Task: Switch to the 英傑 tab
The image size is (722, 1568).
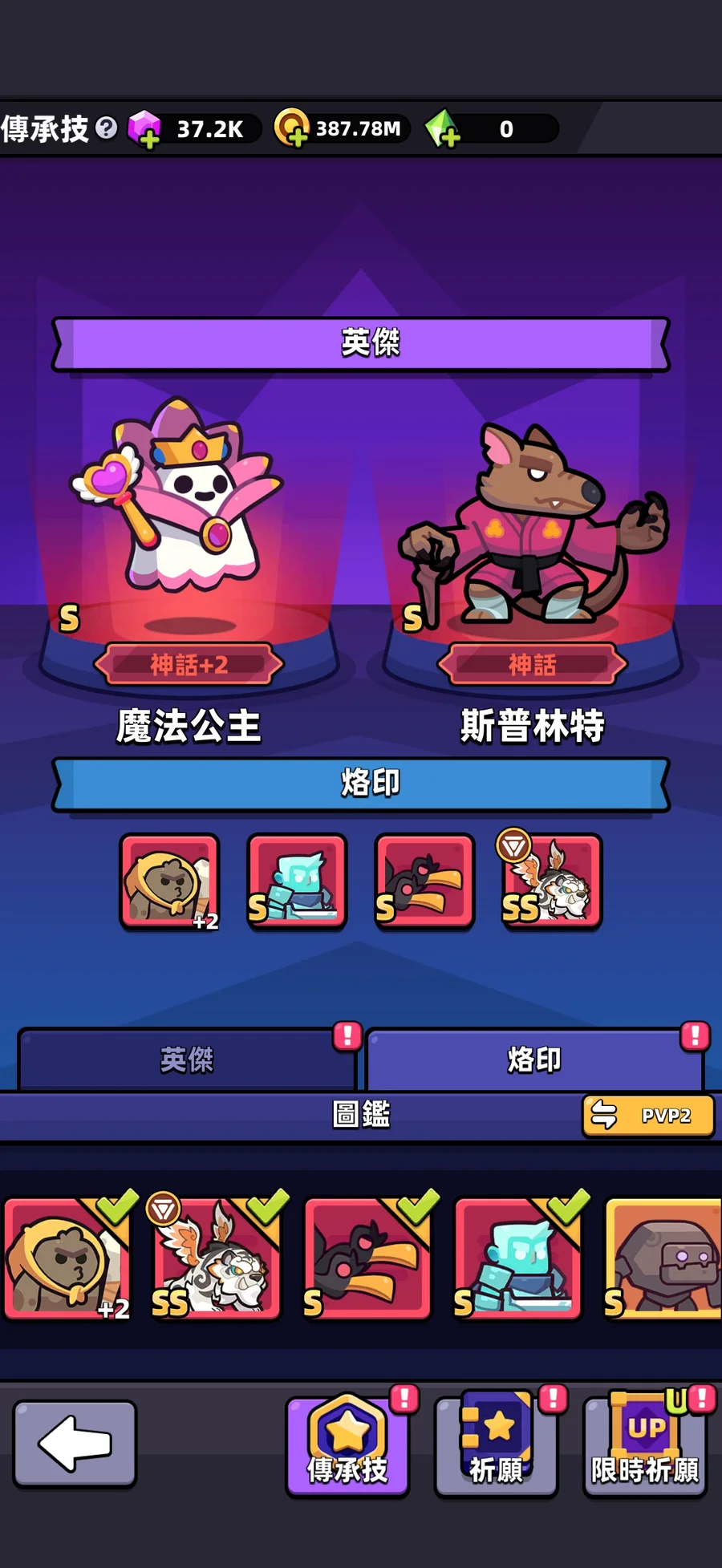Action: (186, 1060)
